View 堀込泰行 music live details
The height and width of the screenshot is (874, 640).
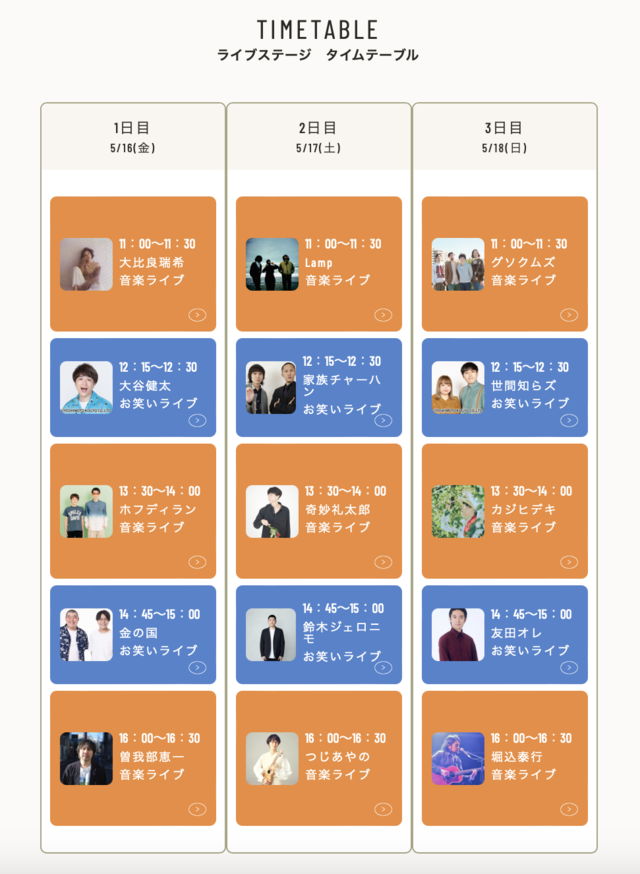[x=505, y=758]
